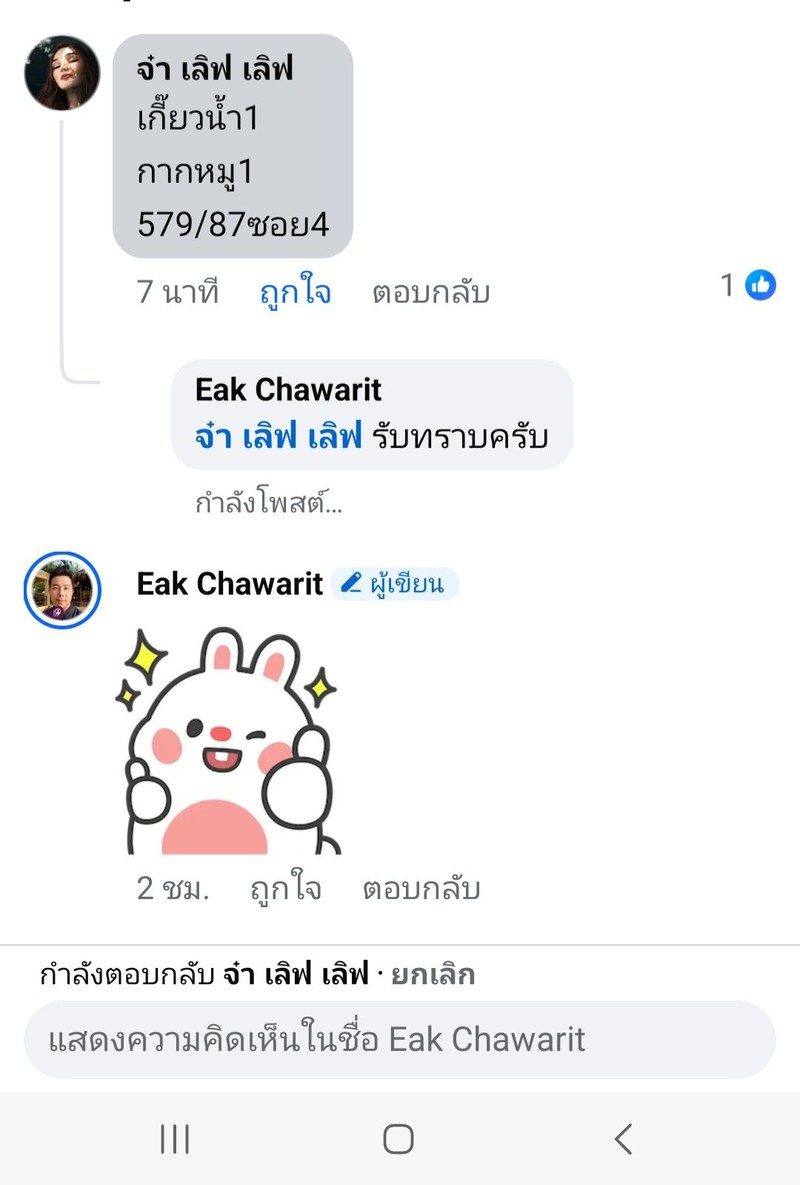Open the rabbit sticker in Eak's comment
The width and height of the screenshot is (800, 1185).
click(229, 742)
